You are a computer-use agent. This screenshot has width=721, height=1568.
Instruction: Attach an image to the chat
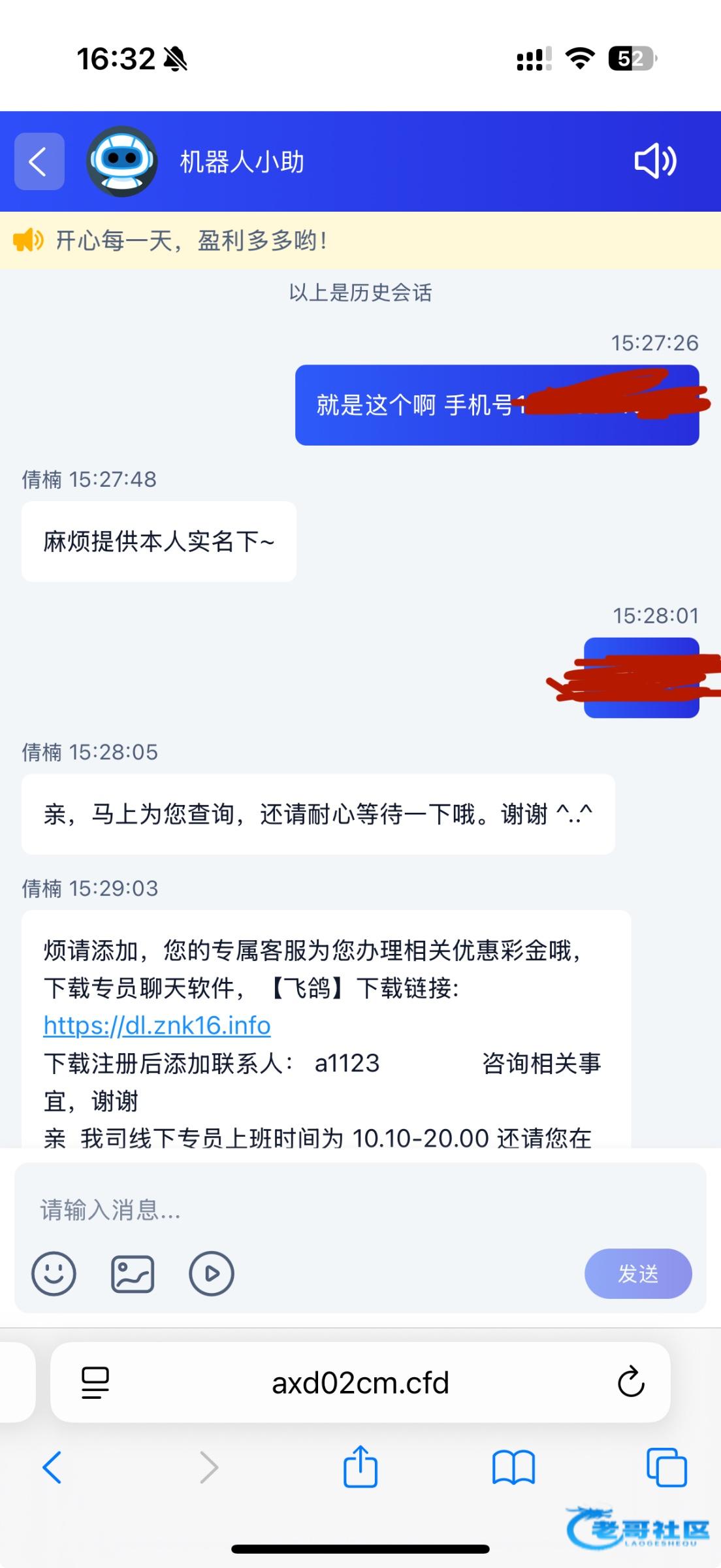(x=133, y=1273)
